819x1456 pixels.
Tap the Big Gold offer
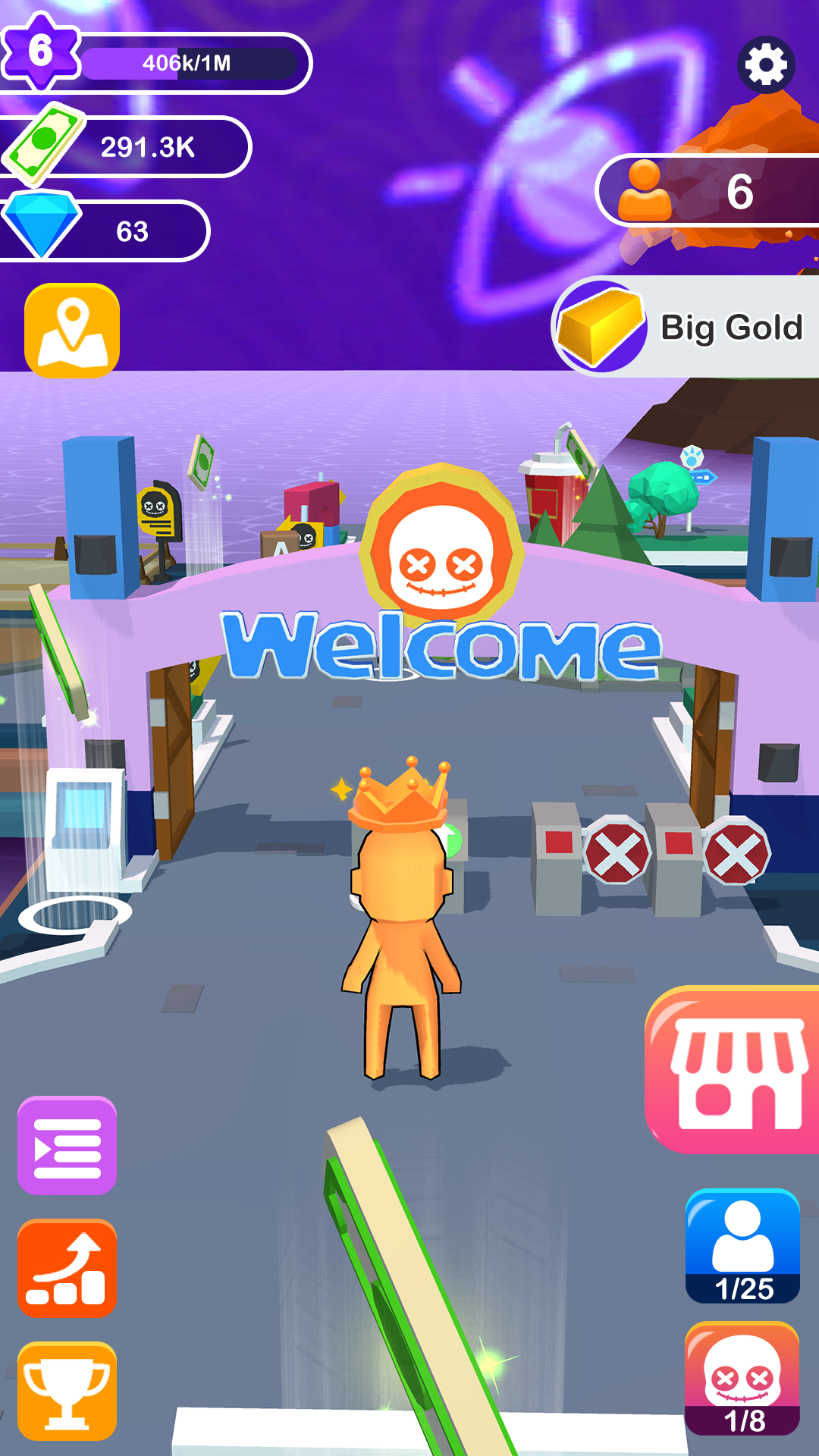(x=686, y=327)
